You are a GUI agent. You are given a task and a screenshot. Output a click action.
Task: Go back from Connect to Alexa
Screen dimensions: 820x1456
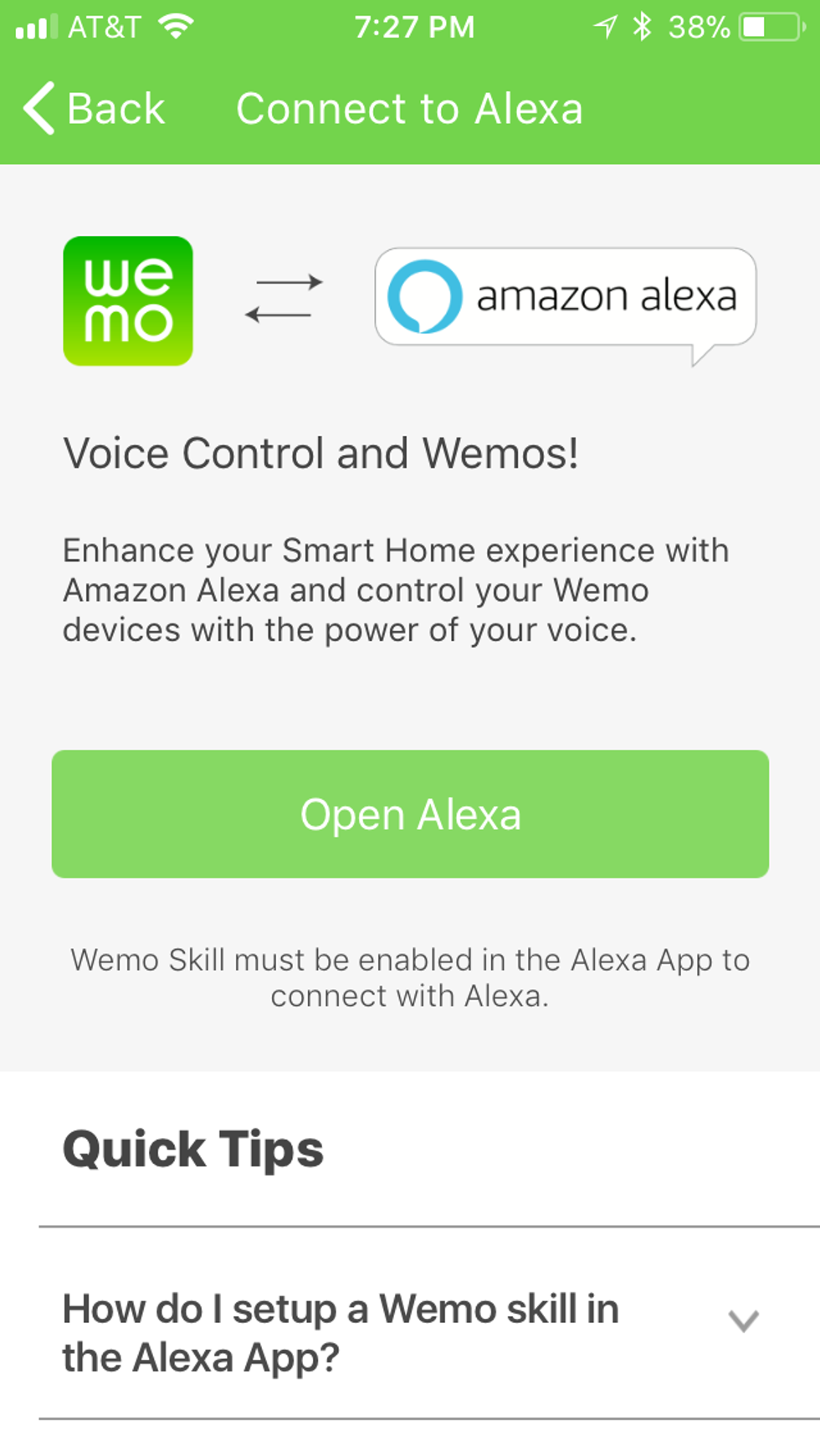[x=94, y=109]
